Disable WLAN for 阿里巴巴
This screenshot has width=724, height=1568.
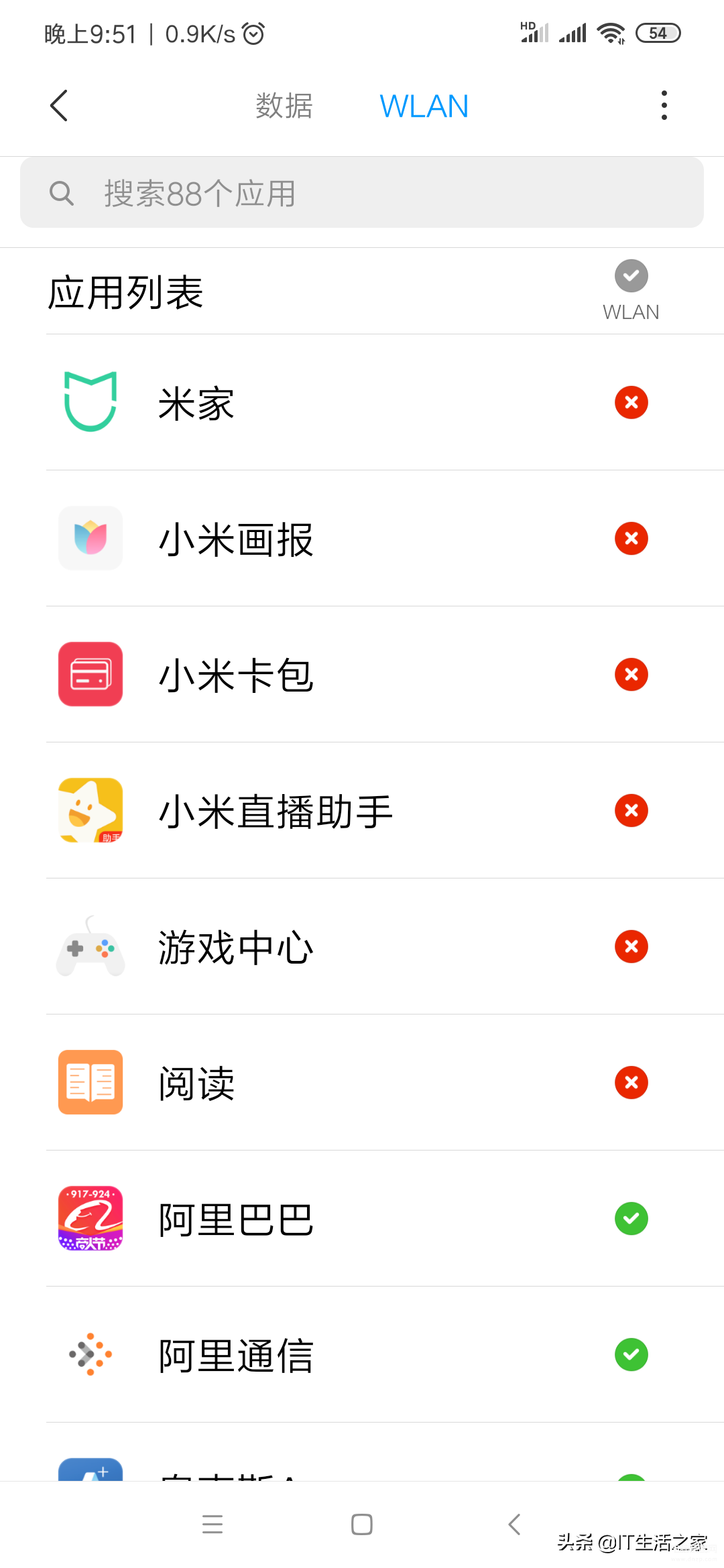[631, 1218]
